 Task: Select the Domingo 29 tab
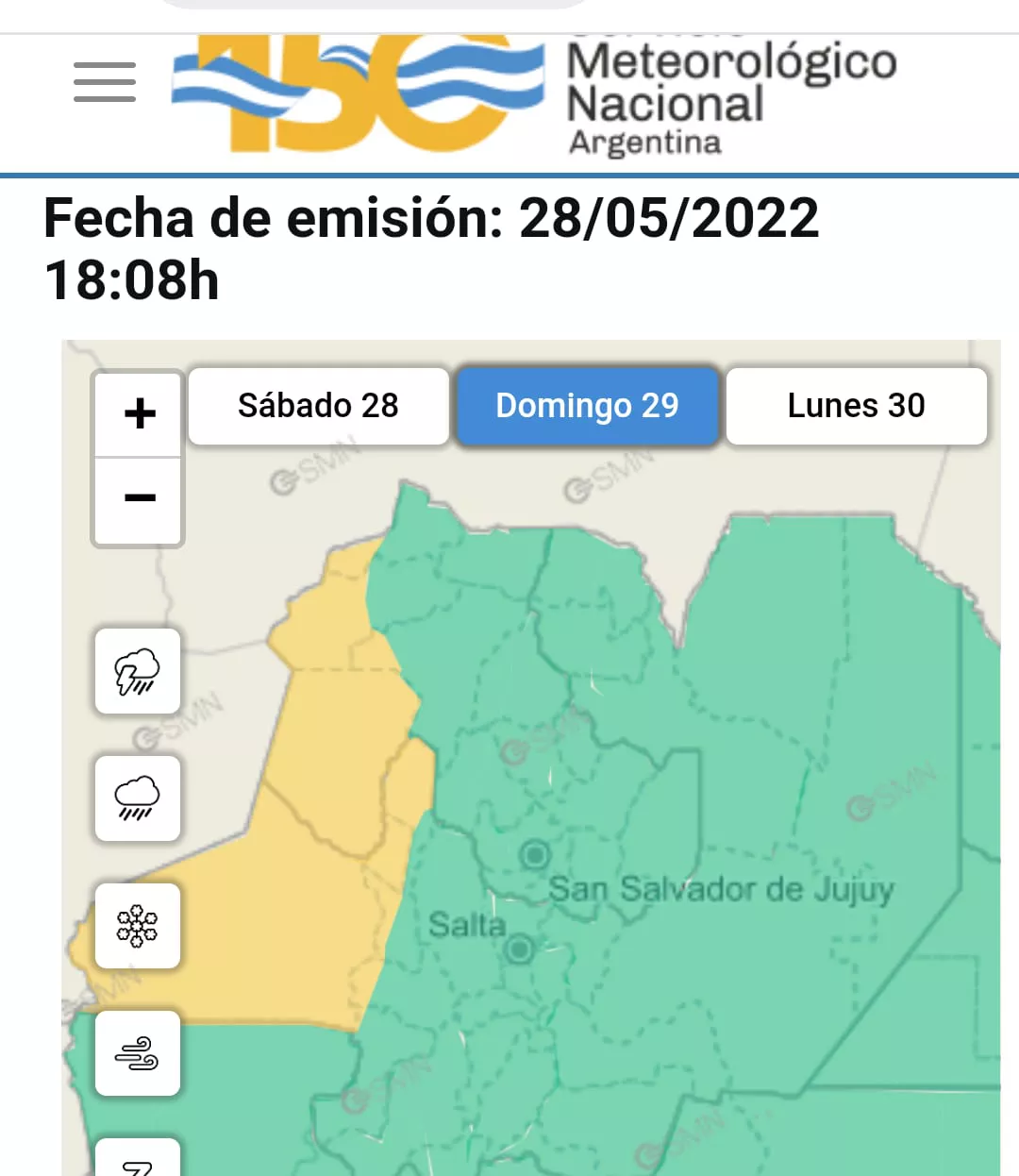[x=587, y=406]
